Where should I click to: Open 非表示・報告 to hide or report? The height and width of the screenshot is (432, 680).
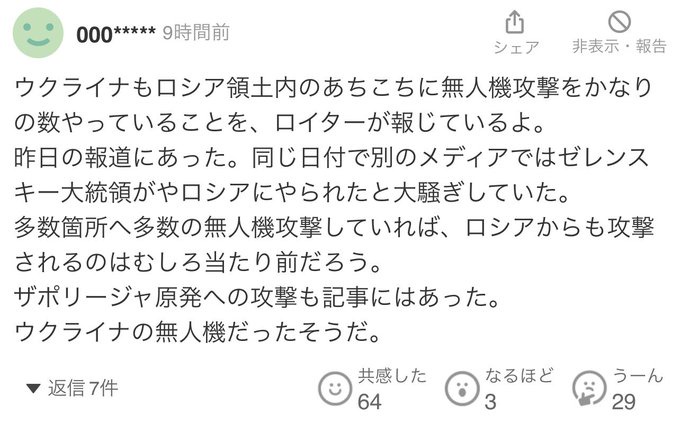[619, 32]
